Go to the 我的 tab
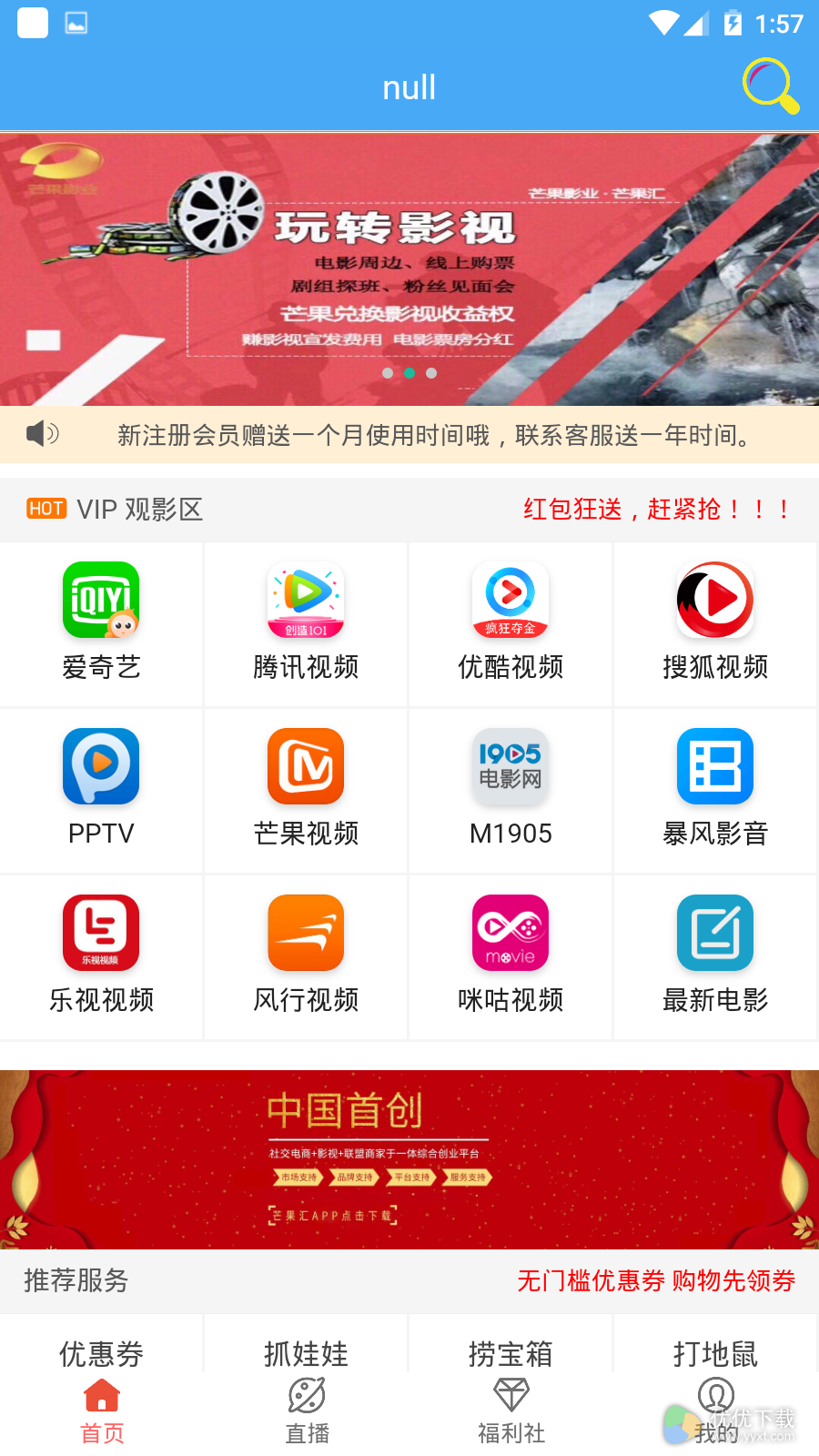Image resolution: width=819 pixels, height=1456 pixels. coord(716,1411)
